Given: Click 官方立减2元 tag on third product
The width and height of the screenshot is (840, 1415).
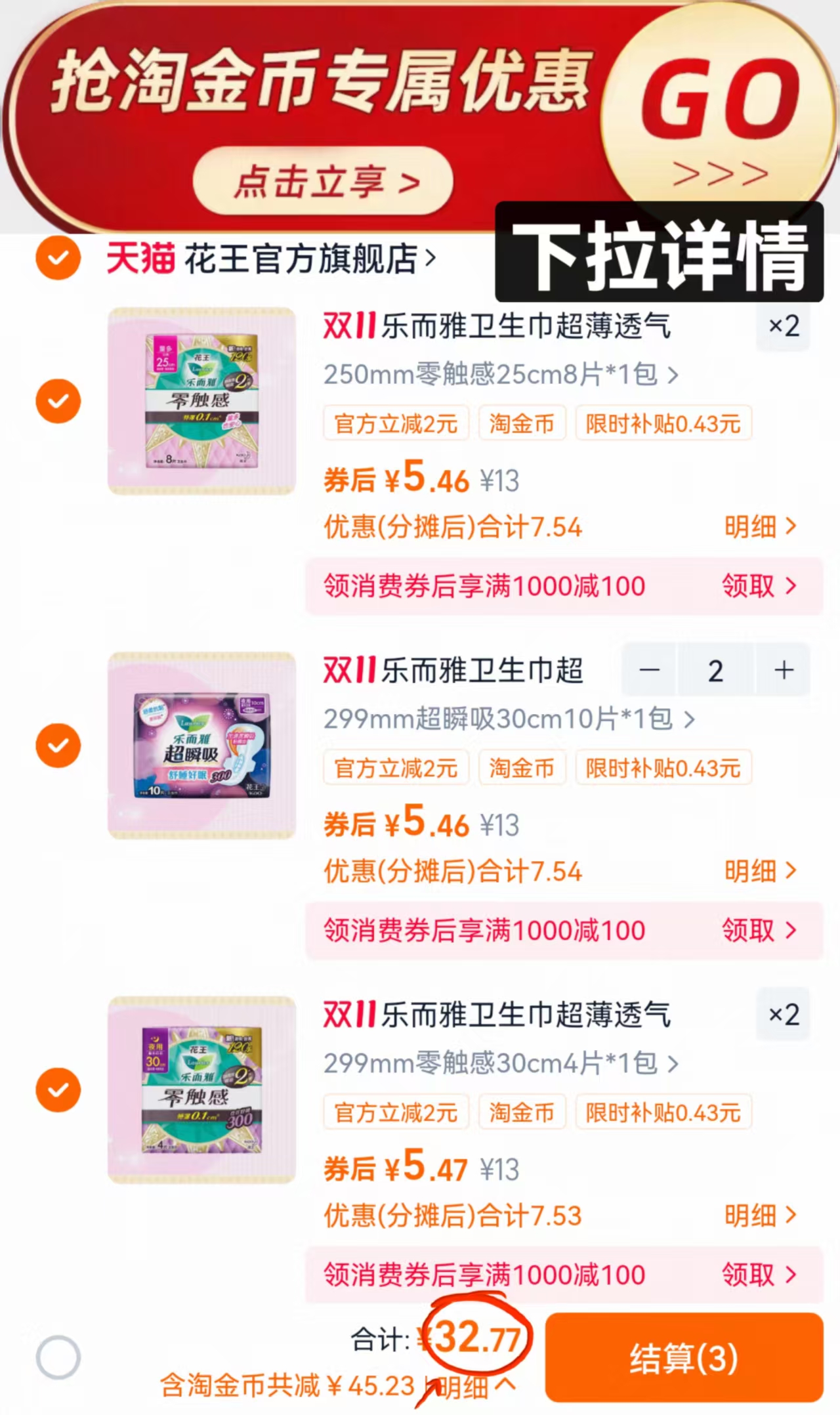Looking at the screenshot, I should pyautogui.click(x=396, y=1112).
